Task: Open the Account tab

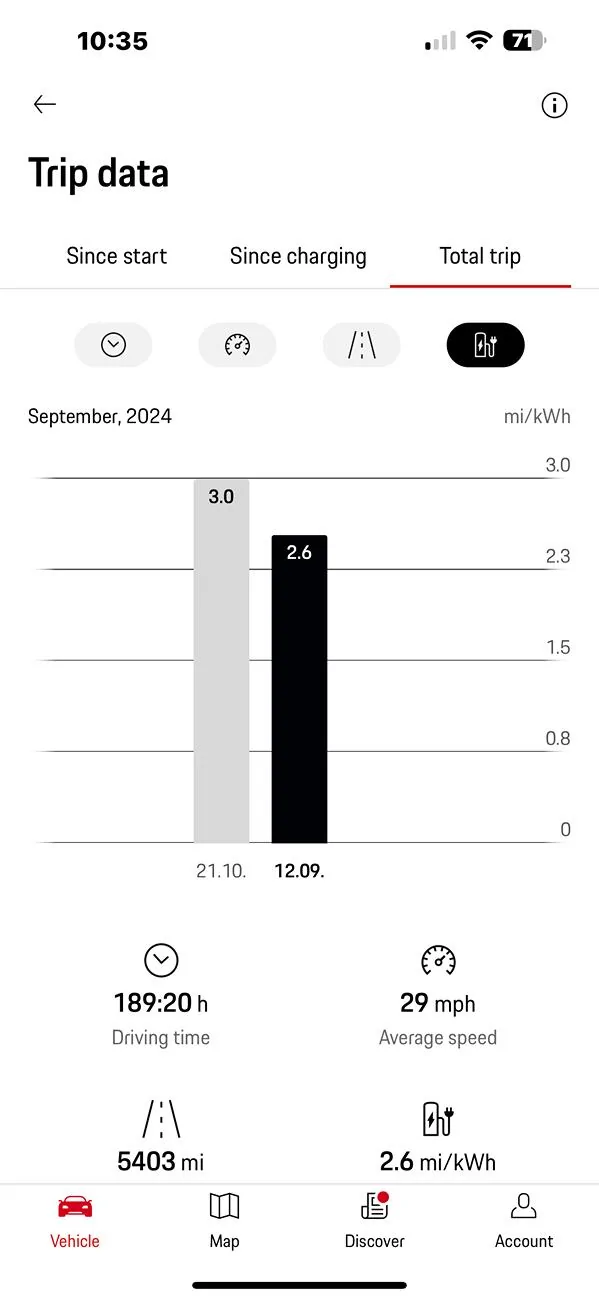Action: coord(524,1221)
